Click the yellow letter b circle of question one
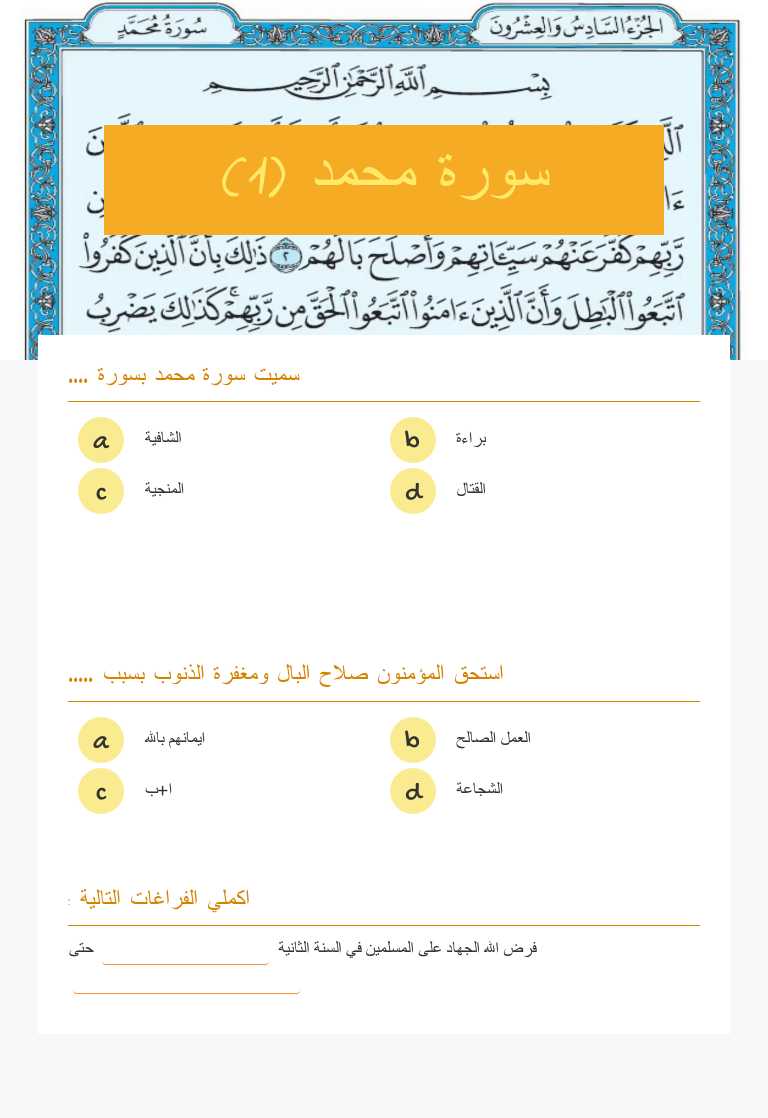 point(413,440)
